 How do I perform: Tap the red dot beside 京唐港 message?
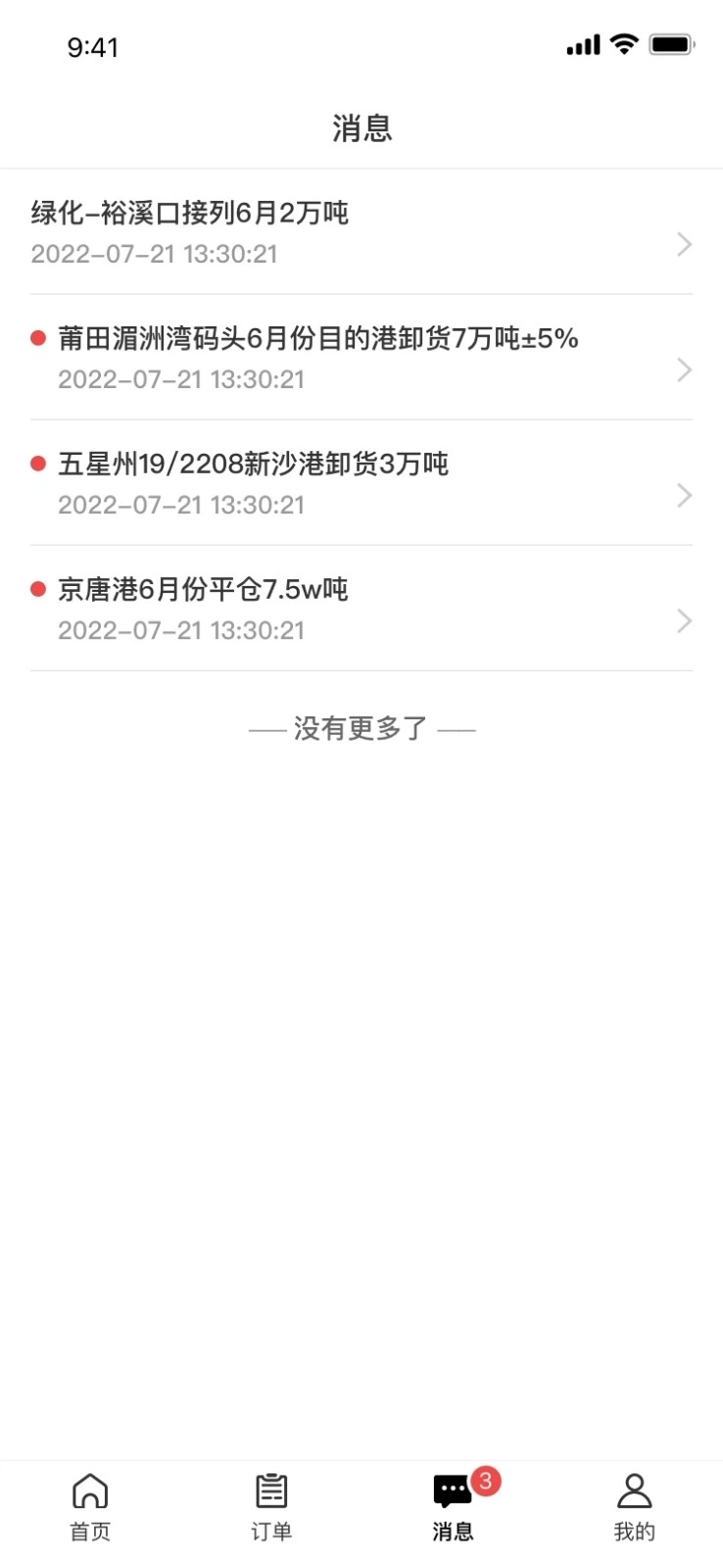38,588
